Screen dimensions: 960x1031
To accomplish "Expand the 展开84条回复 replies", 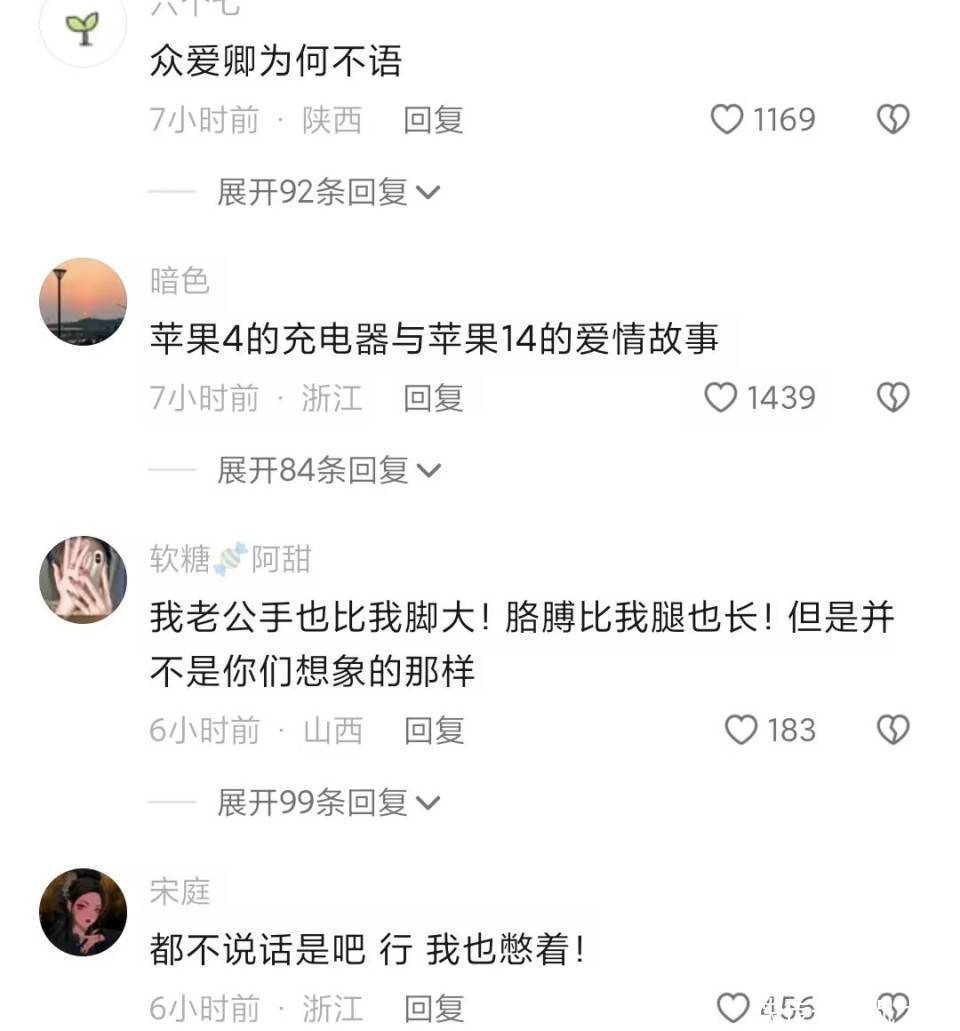I will [328, 469].
